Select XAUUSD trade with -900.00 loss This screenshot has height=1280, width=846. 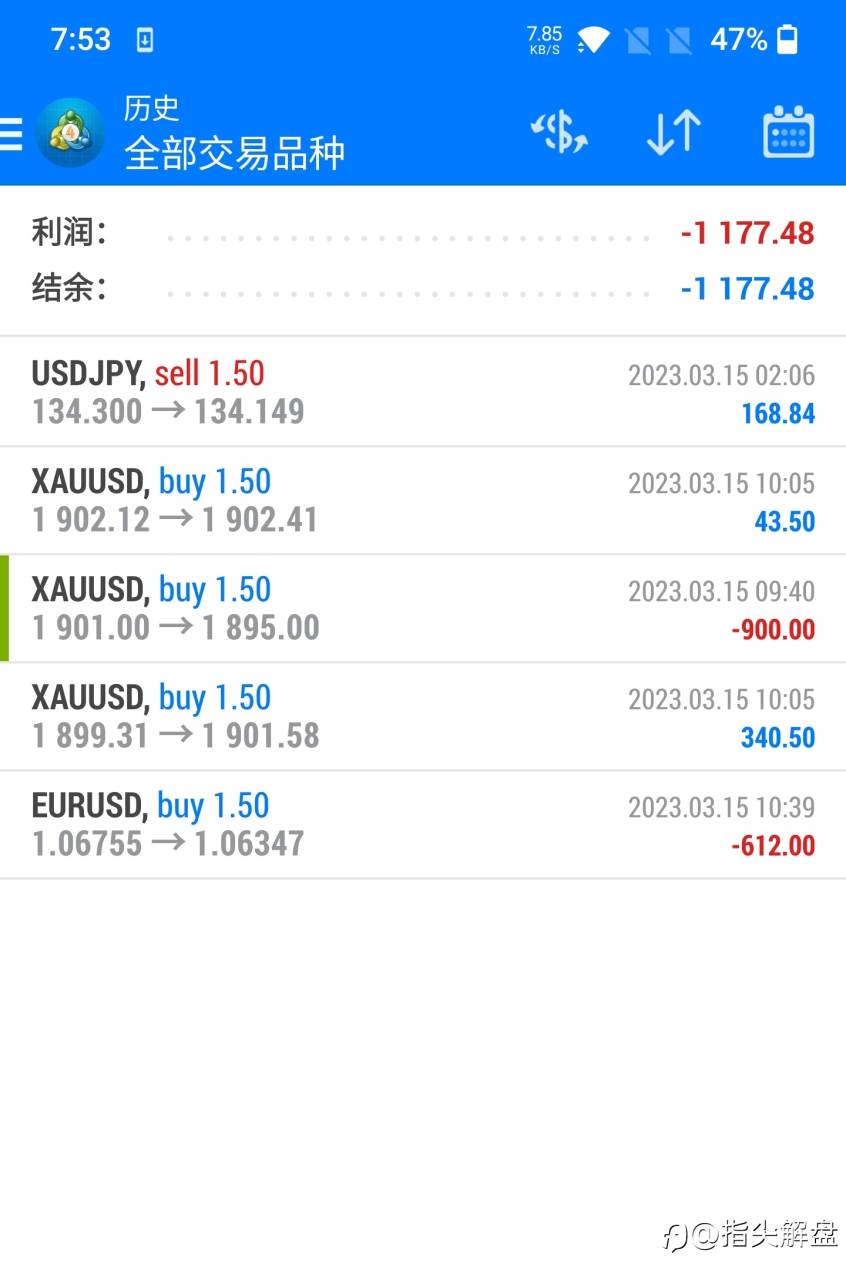(x=423, y=608)
